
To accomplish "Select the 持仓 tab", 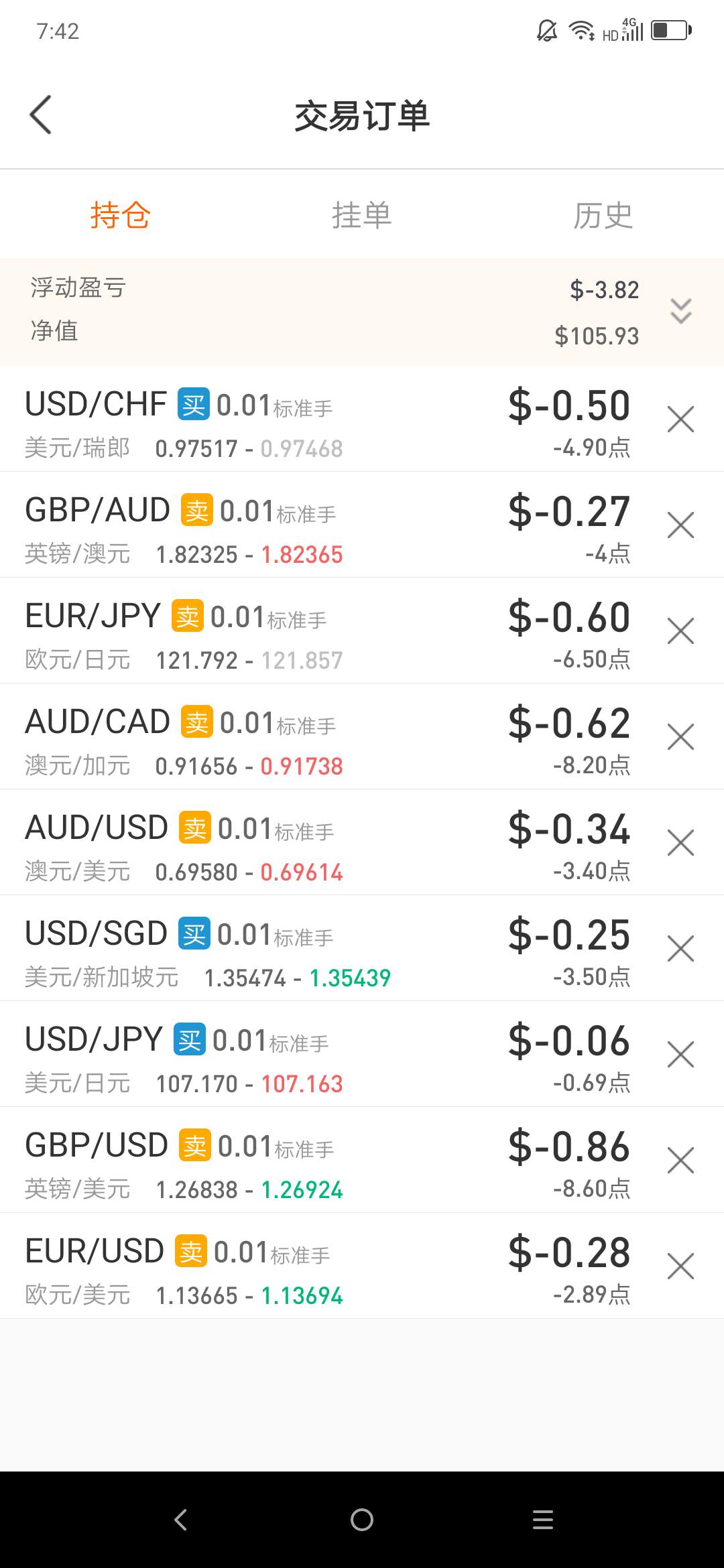I will 121,215.
